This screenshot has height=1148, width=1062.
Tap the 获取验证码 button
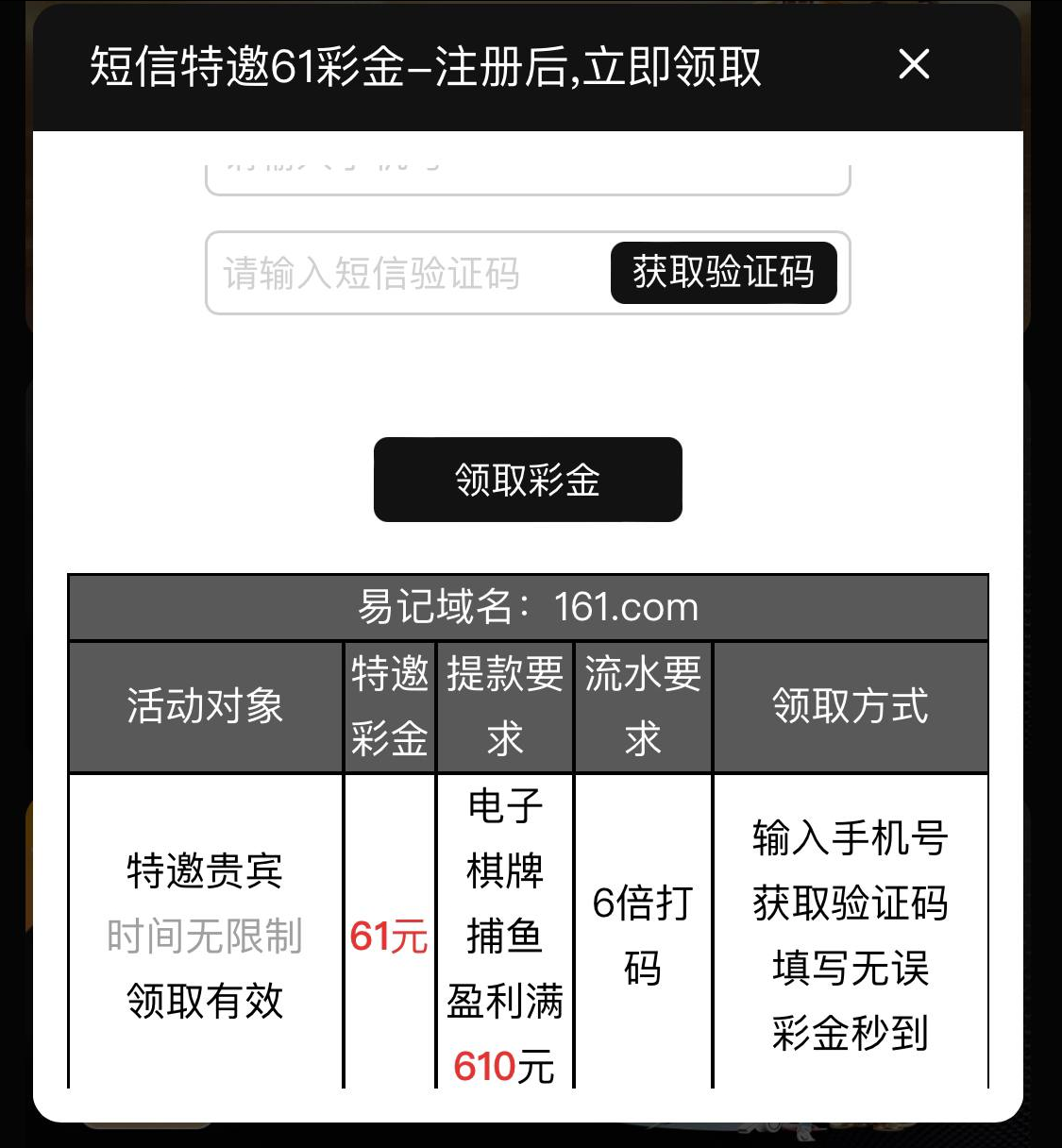click(x=723, y=273)
